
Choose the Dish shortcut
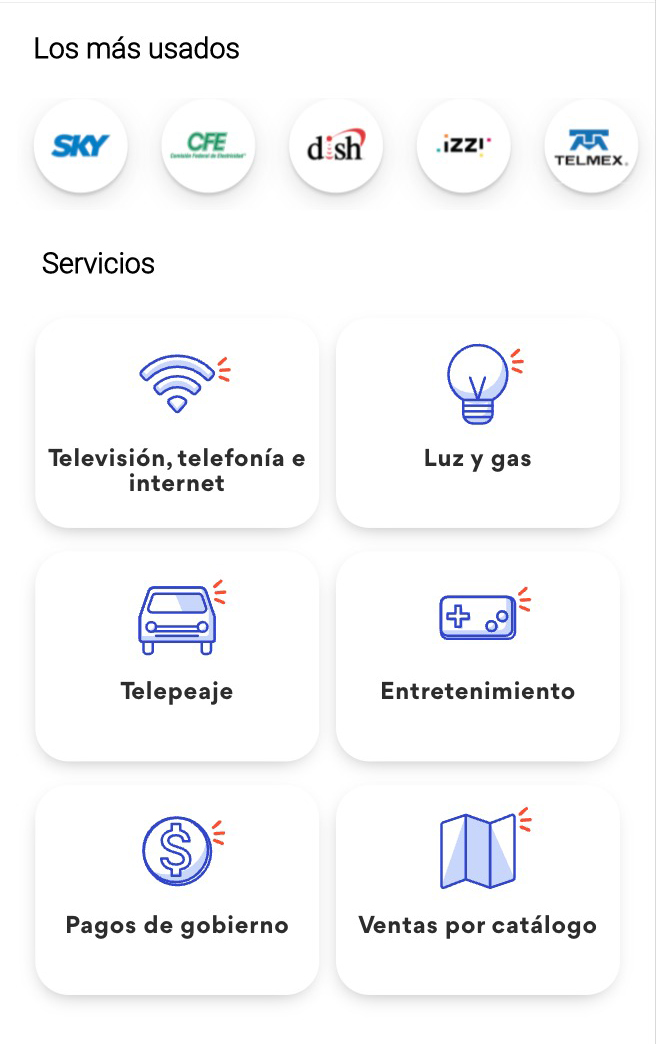[336, 146]
